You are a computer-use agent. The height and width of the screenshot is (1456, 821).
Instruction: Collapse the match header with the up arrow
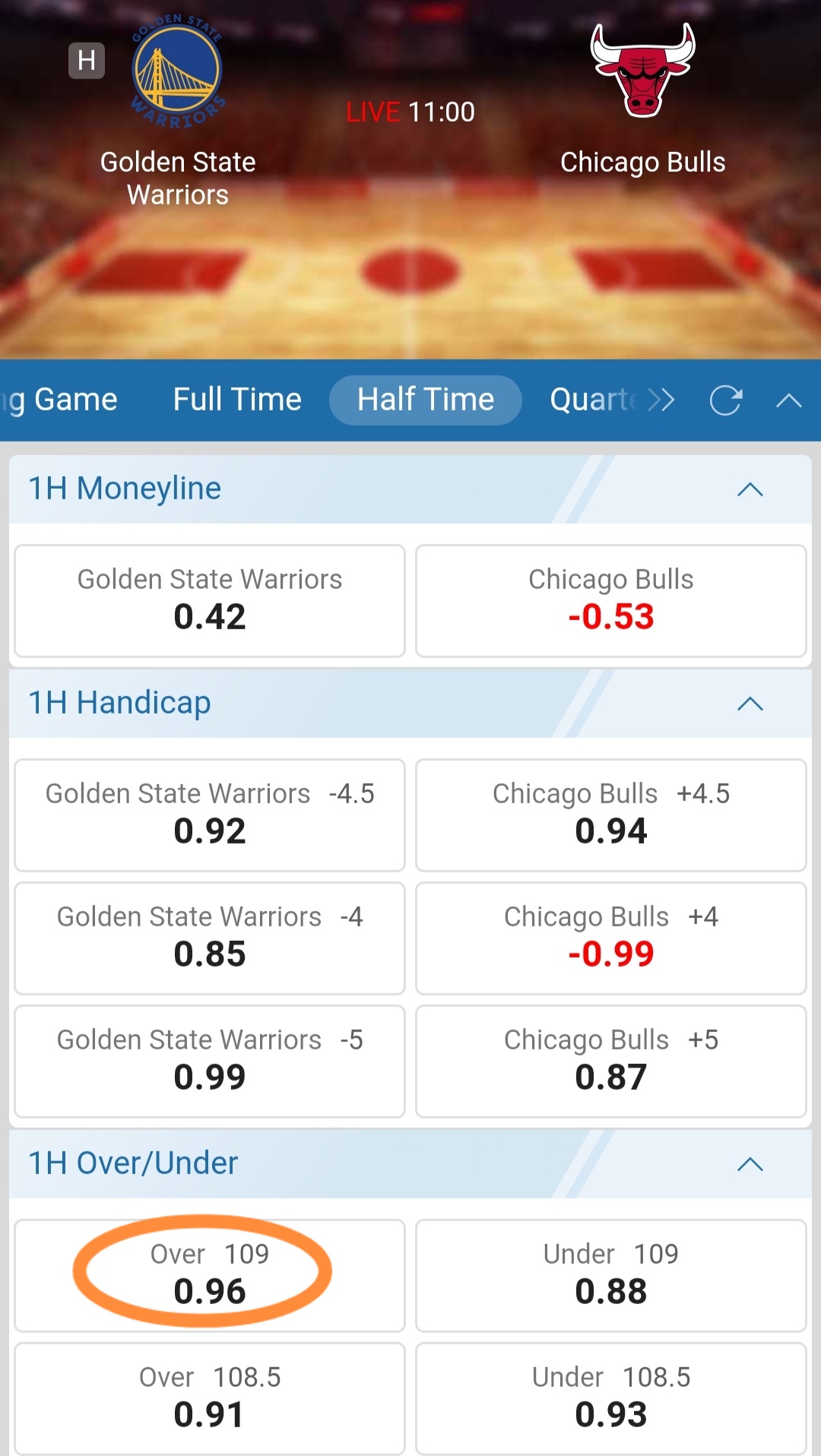pyautogui.click(x=788, y=400)
